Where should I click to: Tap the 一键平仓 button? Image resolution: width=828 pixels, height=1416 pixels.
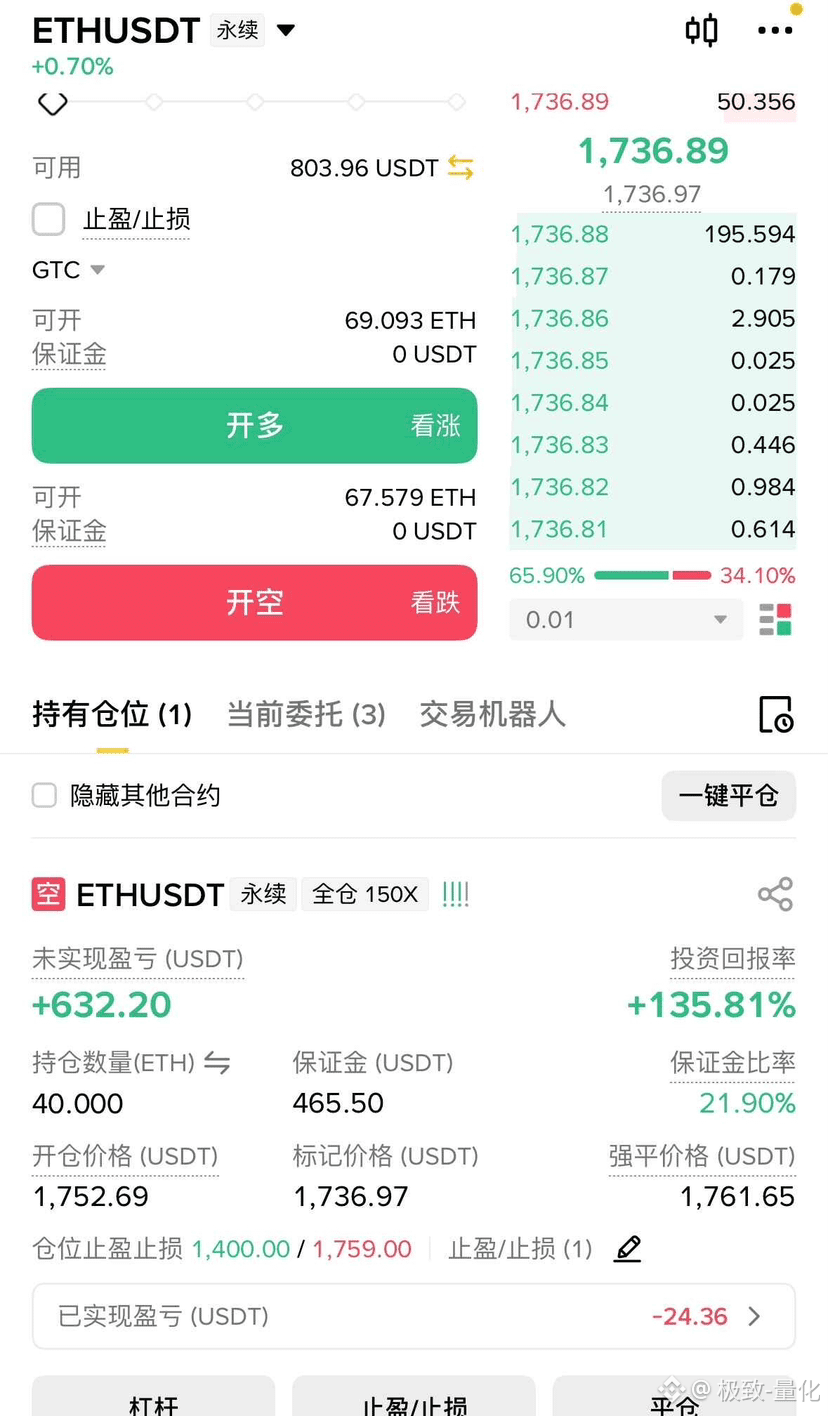[728, 796]
